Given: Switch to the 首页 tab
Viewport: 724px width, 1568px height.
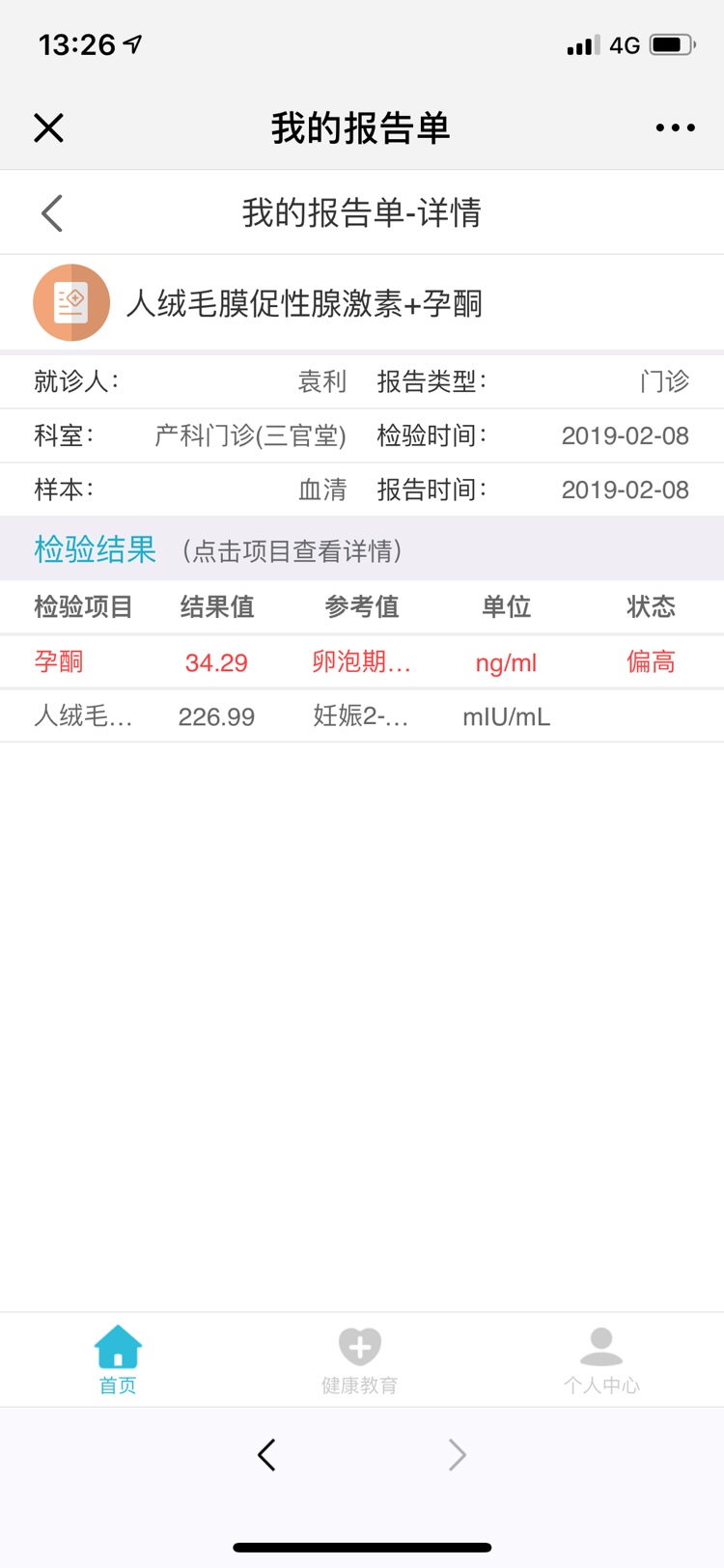Looking at the screenshot, I should click(118, 1359).
